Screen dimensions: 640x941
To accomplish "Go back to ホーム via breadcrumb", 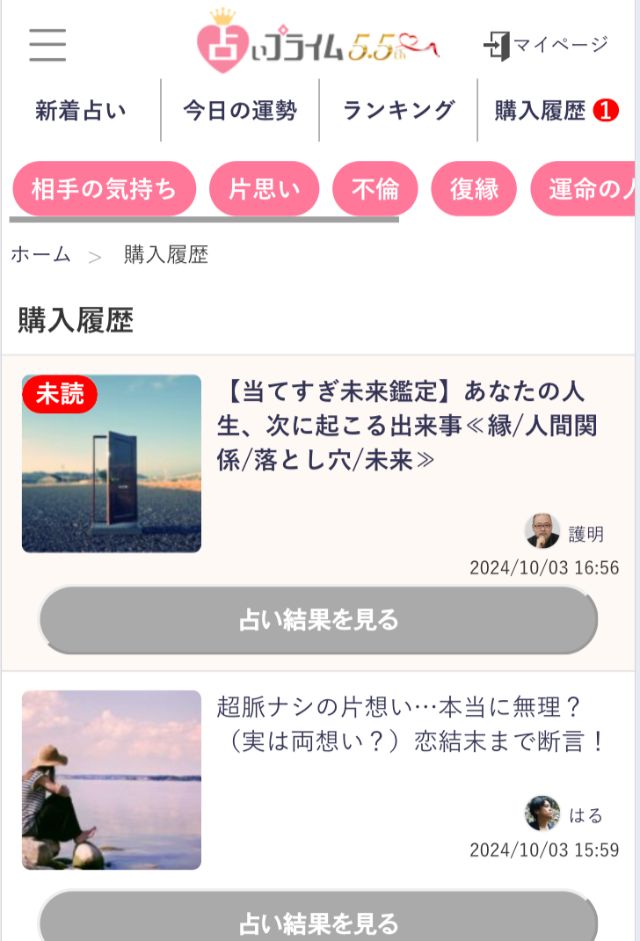I will (x=41, y=255).
